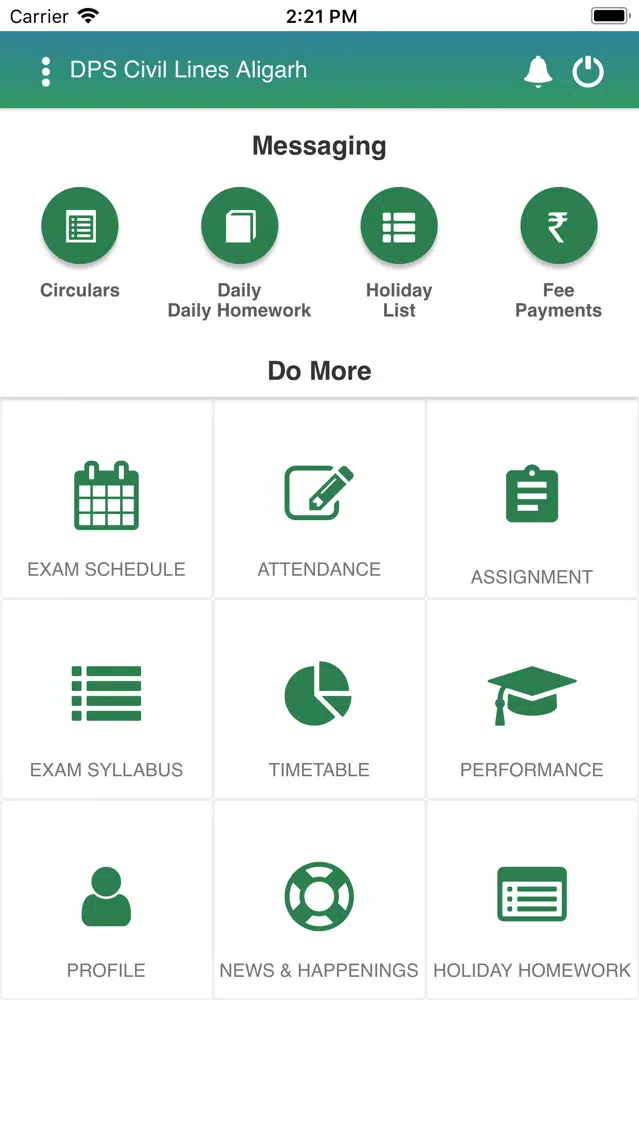Open the Holiday Homework tile

(532, 900)
